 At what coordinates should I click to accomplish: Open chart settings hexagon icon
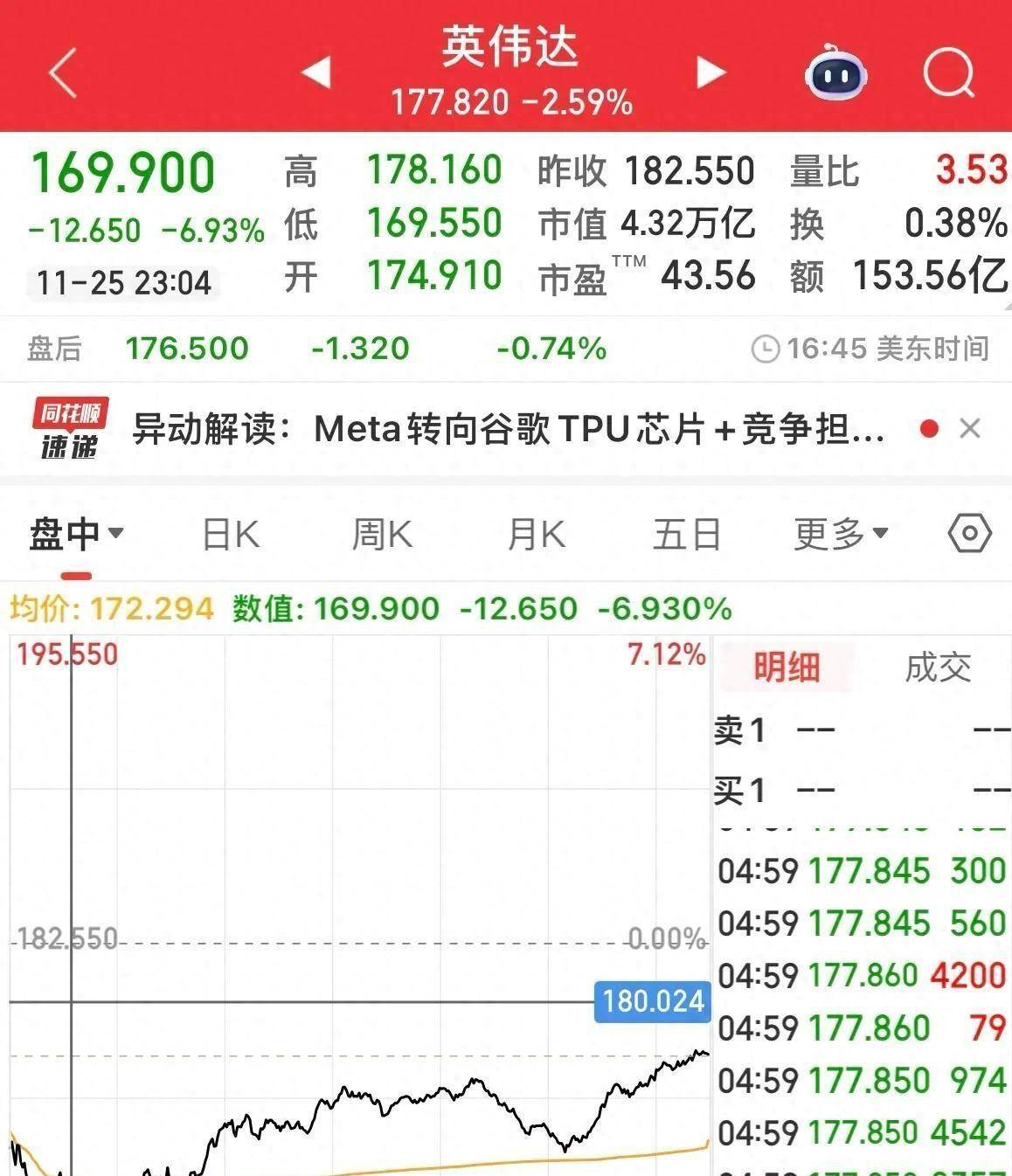pos(969,533)
